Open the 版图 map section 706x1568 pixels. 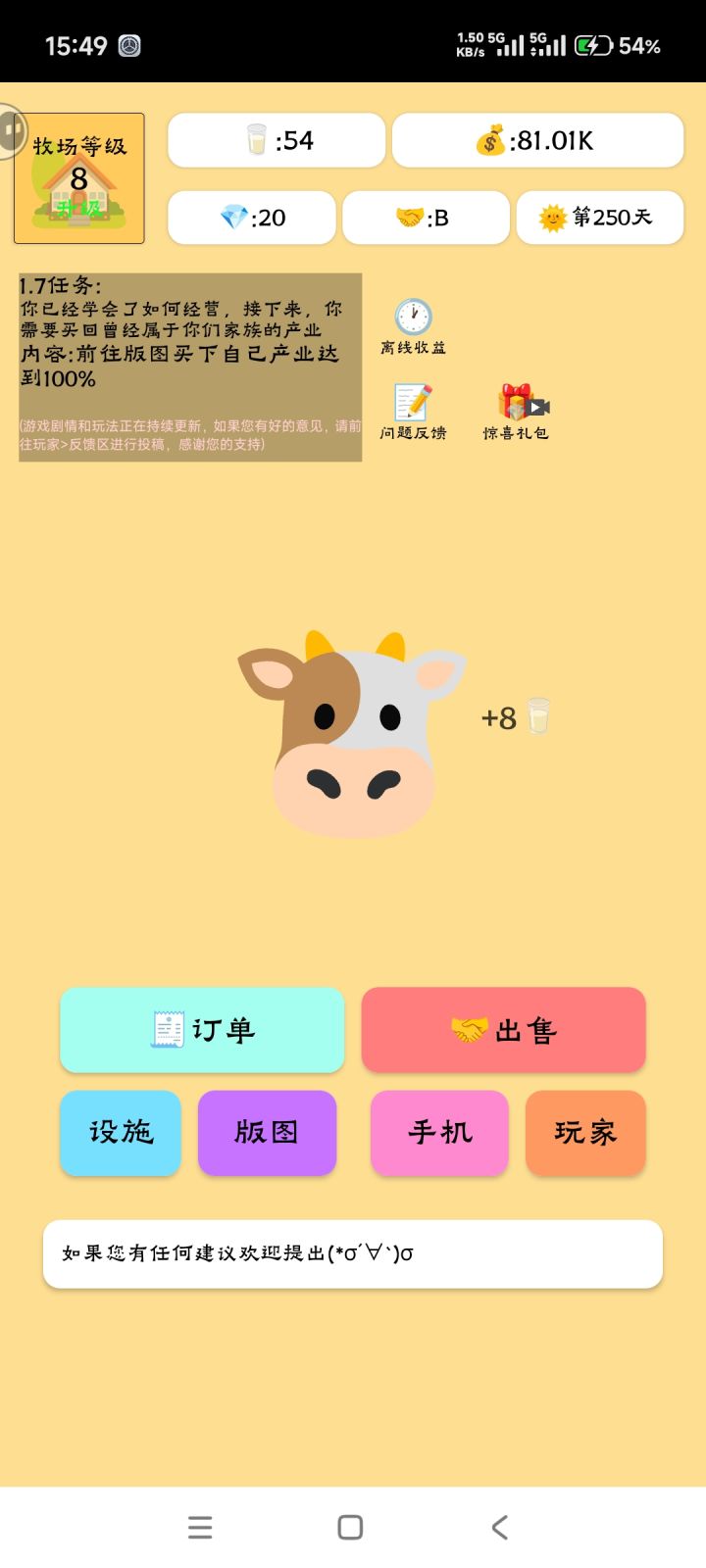point(267,1133)
